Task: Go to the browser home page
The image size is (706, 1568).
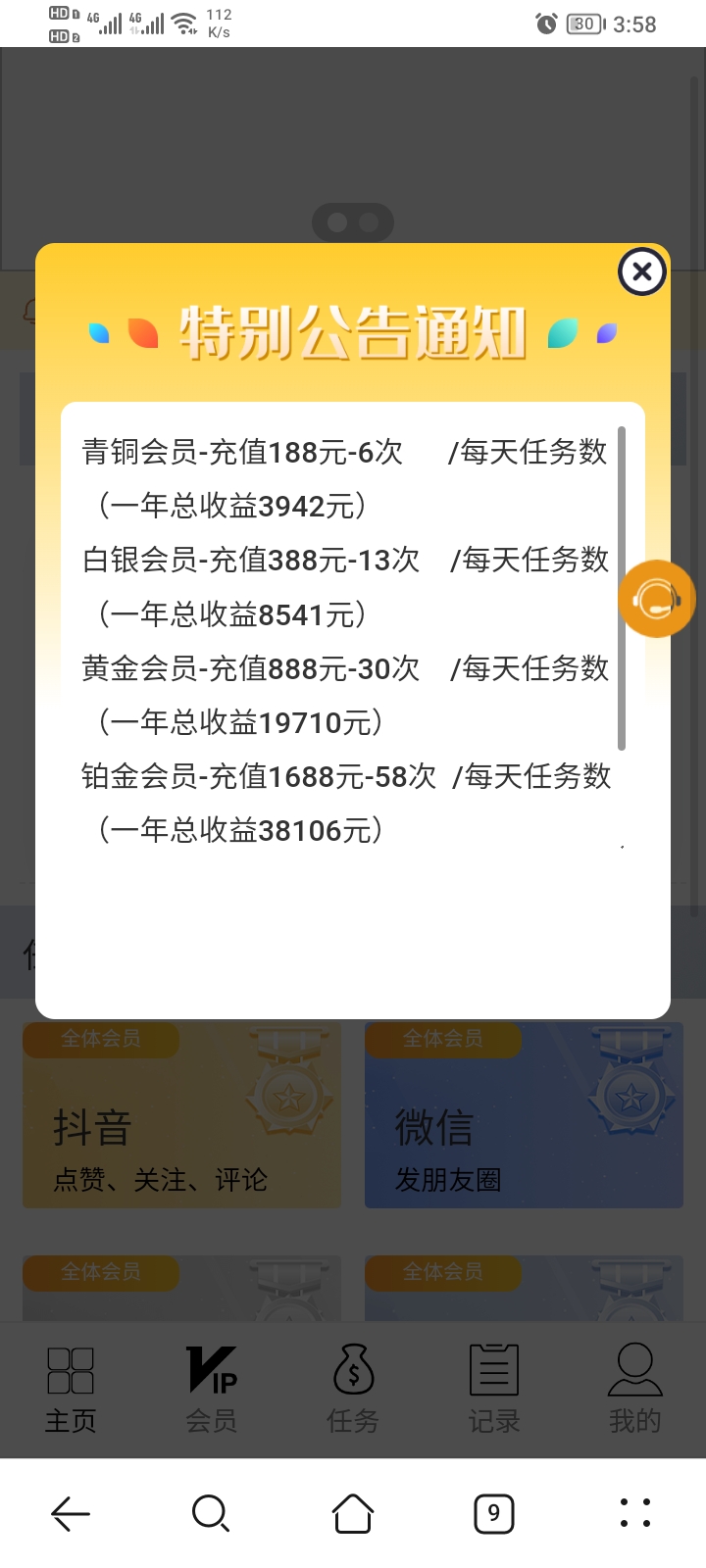Action: [x=353, y=1514]
